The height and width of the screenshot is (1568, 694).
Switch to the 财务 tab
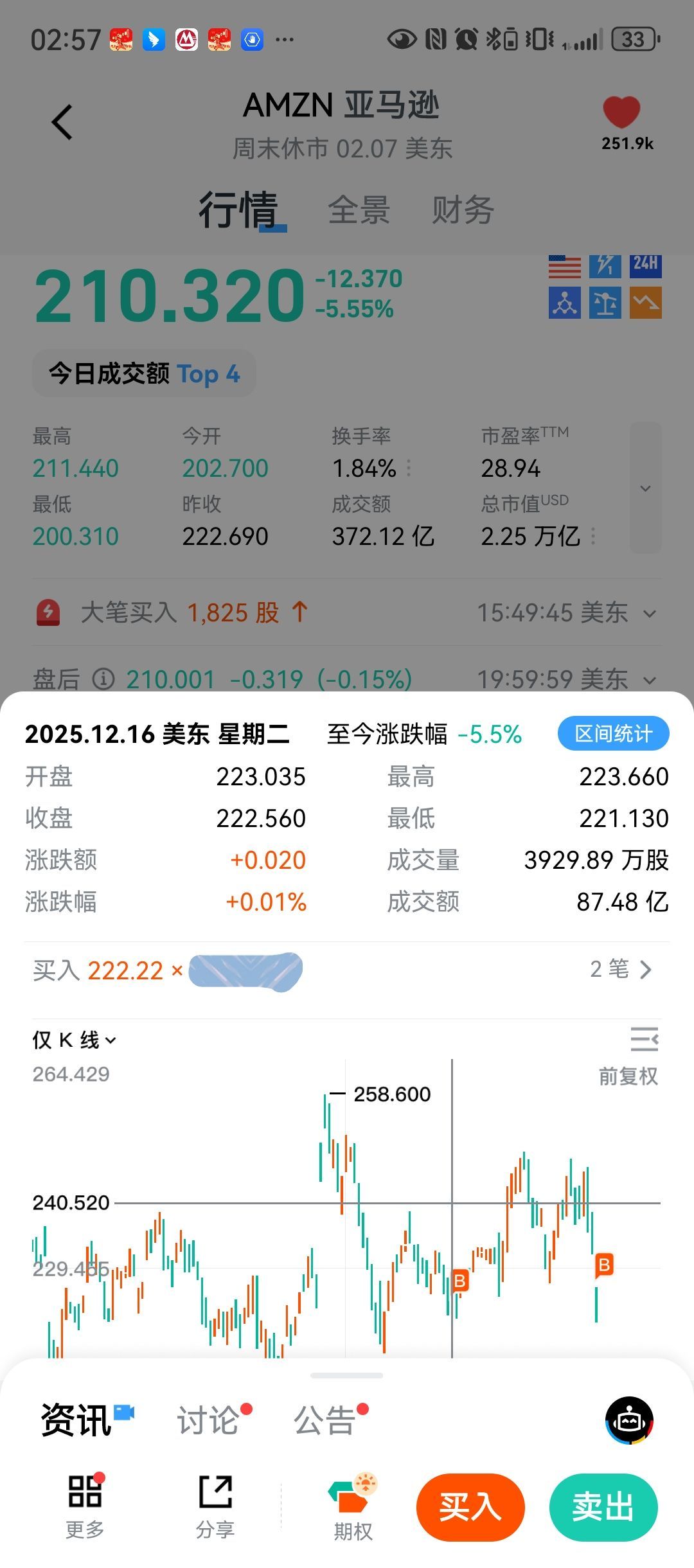click(x=463, y=210)
